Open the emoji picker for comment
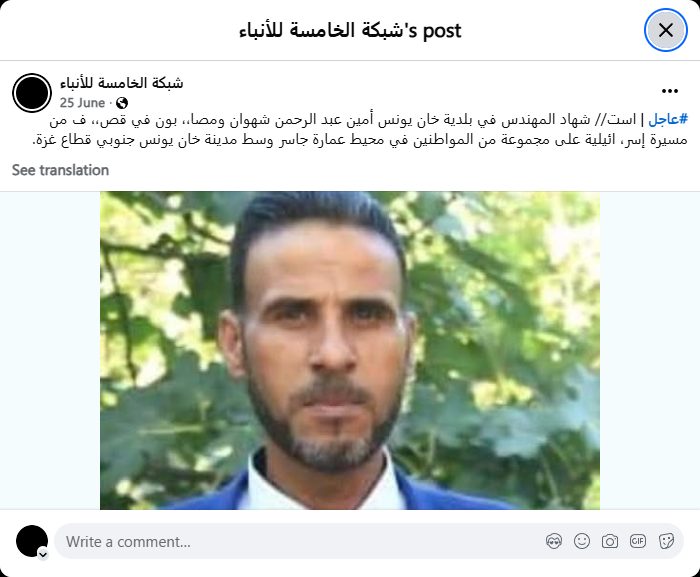Image resolution: width=700 pixels, height=577 pixels. (582, 542)
